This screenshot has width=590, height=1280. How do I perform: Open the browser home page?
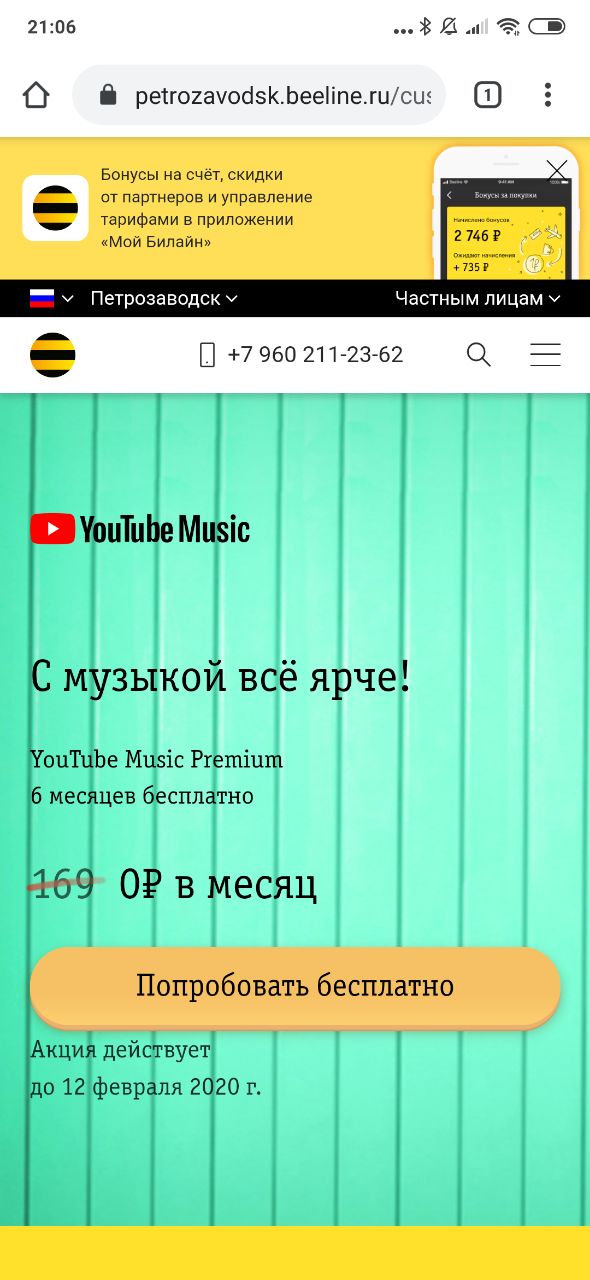coord(36,96)
